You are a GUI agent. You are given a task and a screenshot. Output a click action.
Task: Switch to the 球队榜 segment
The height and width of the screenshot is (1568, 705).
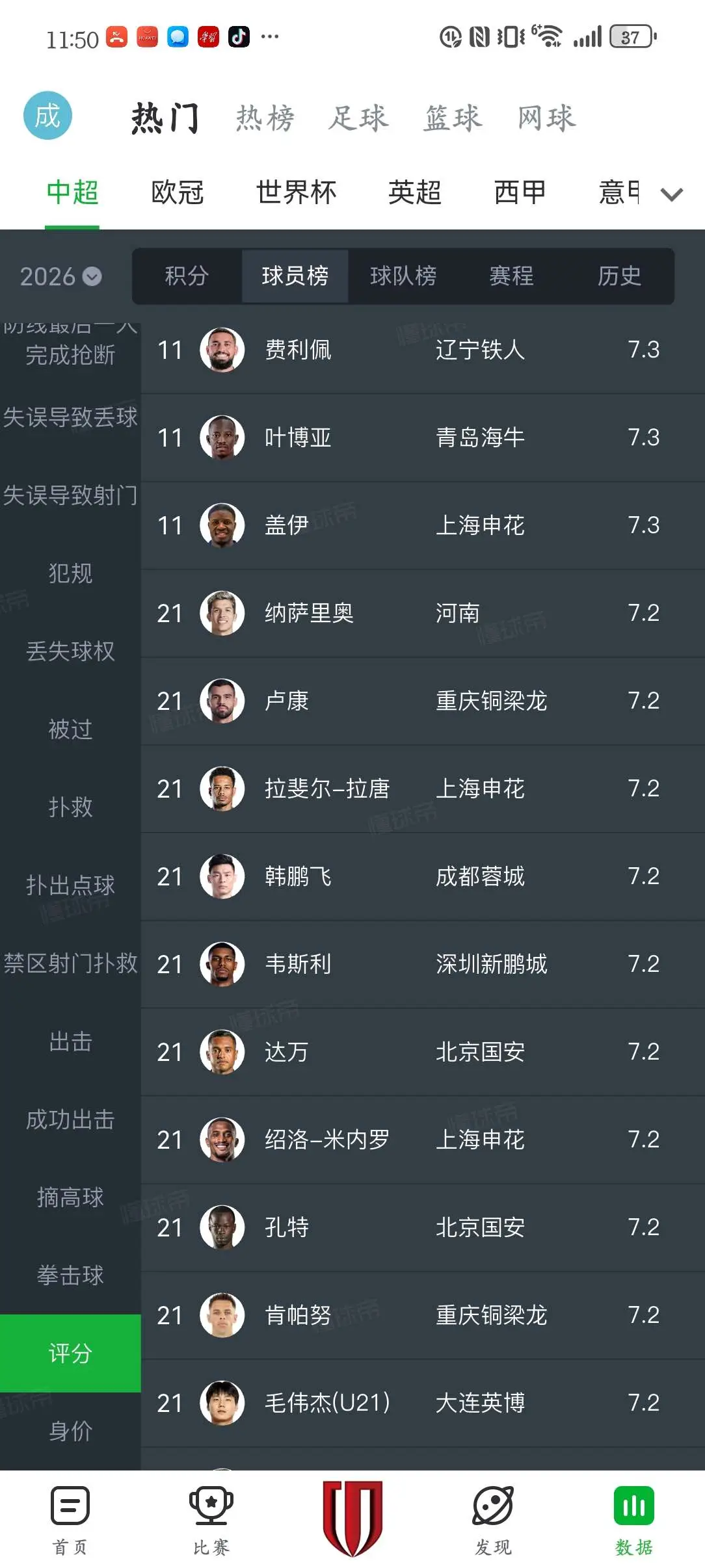tap(403, 276)
